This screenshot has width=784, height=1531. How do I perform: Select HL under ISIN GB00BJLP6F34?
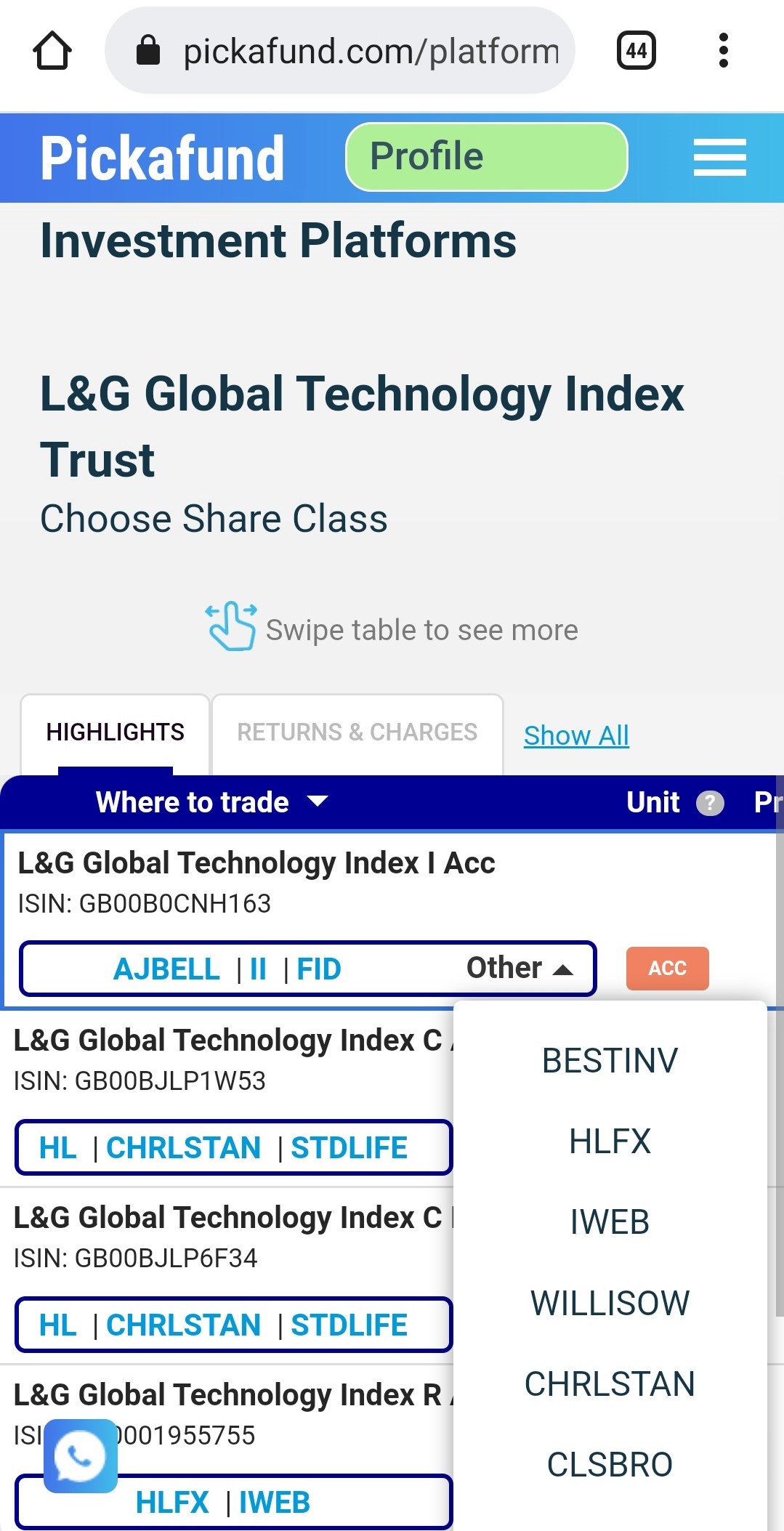point(57,1325)
